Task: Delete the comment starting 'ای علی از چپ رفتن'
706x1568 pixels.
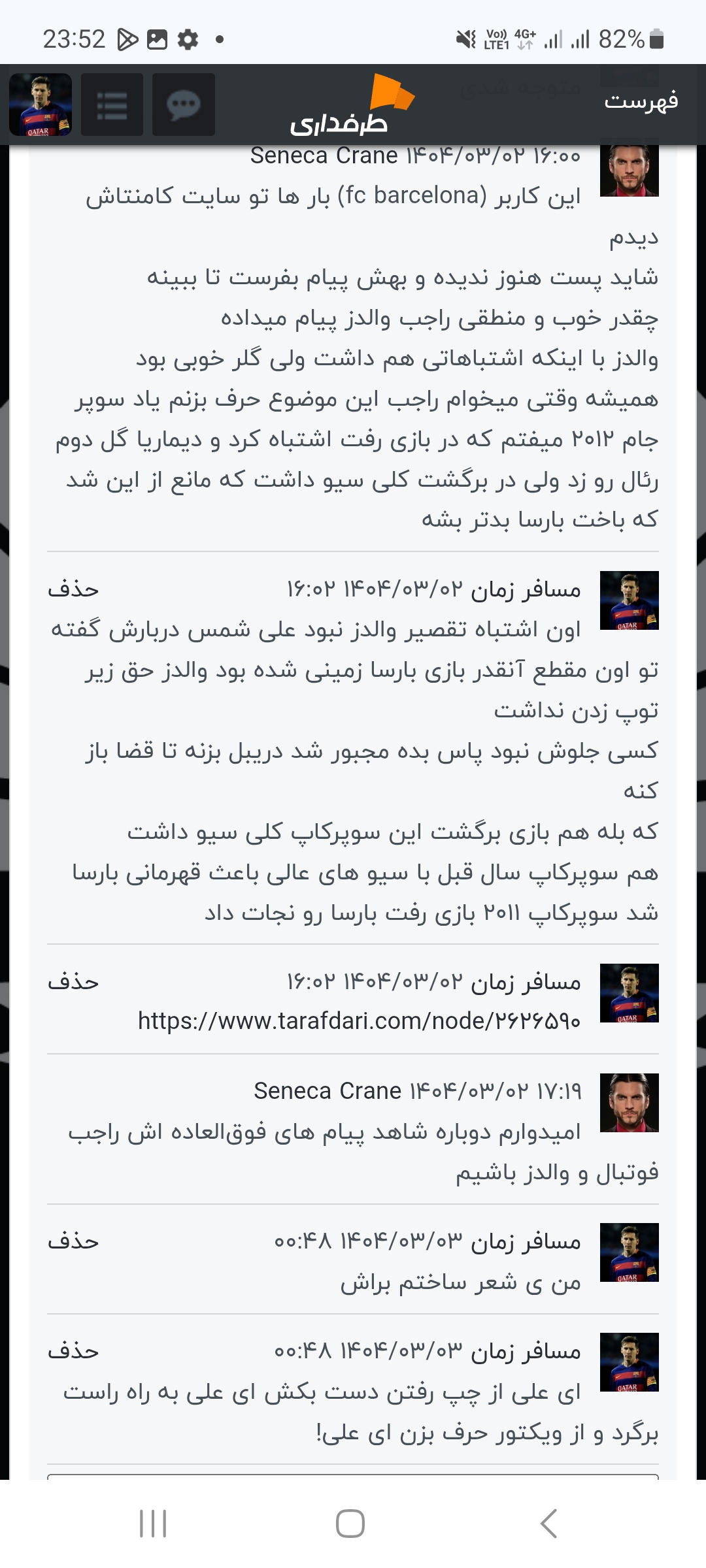Action: pos(73,1351)
